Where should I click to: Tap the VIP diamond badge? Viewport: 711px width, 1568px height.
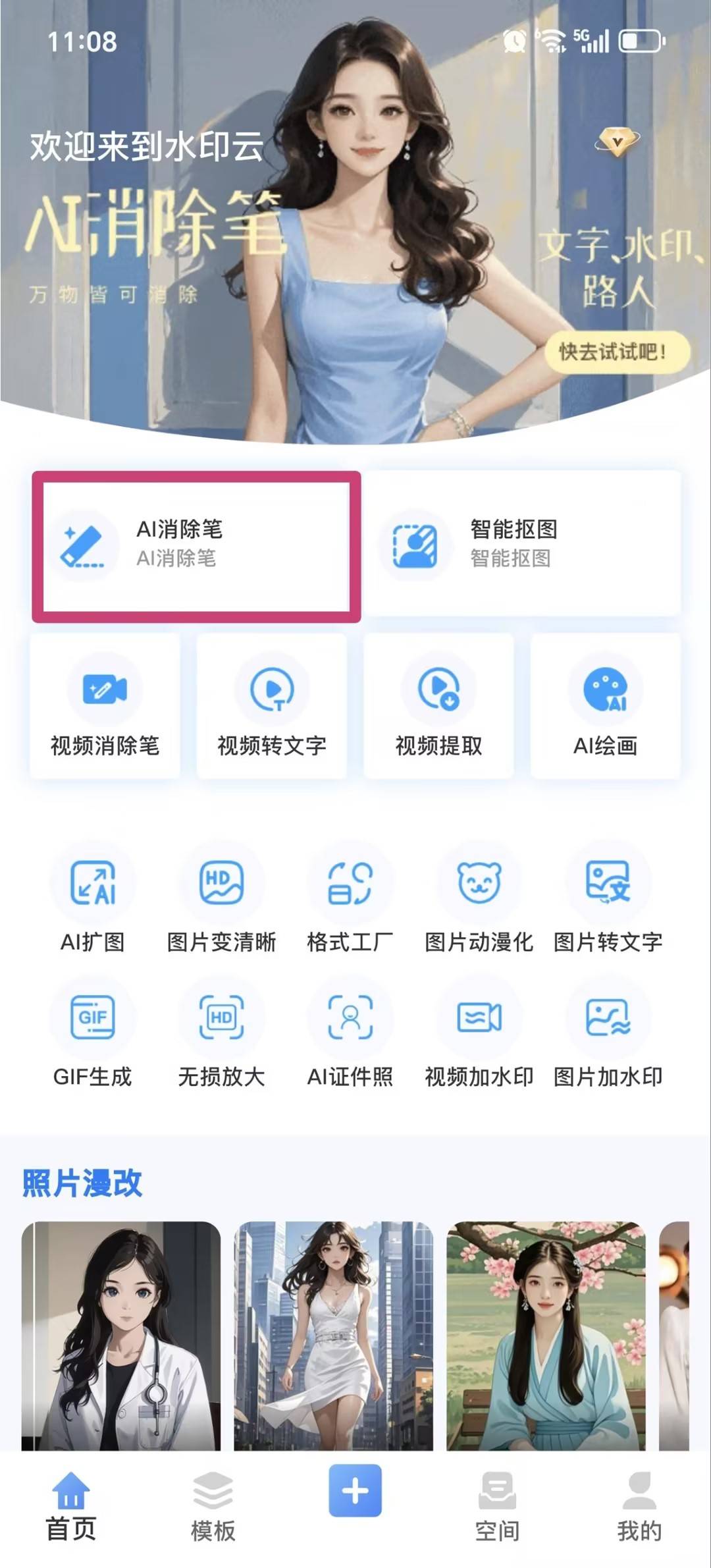[619, 140]
